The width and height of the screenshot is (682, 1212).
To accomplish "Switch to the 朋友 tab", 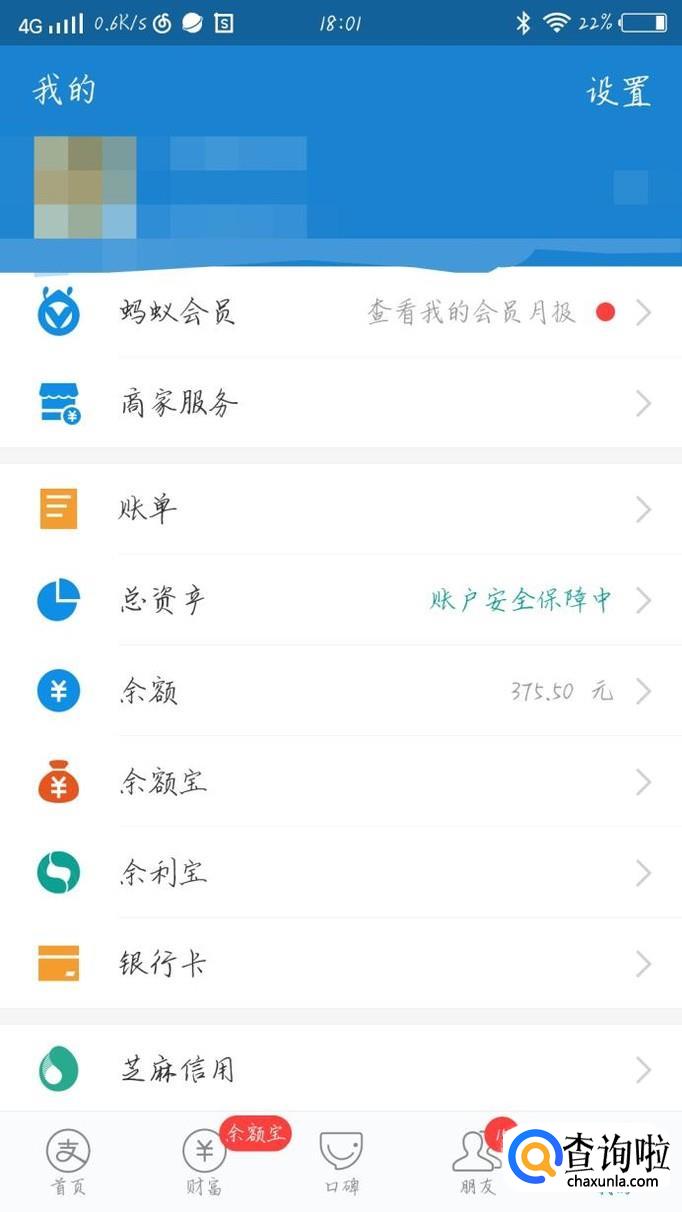I will click(477, 1162).
